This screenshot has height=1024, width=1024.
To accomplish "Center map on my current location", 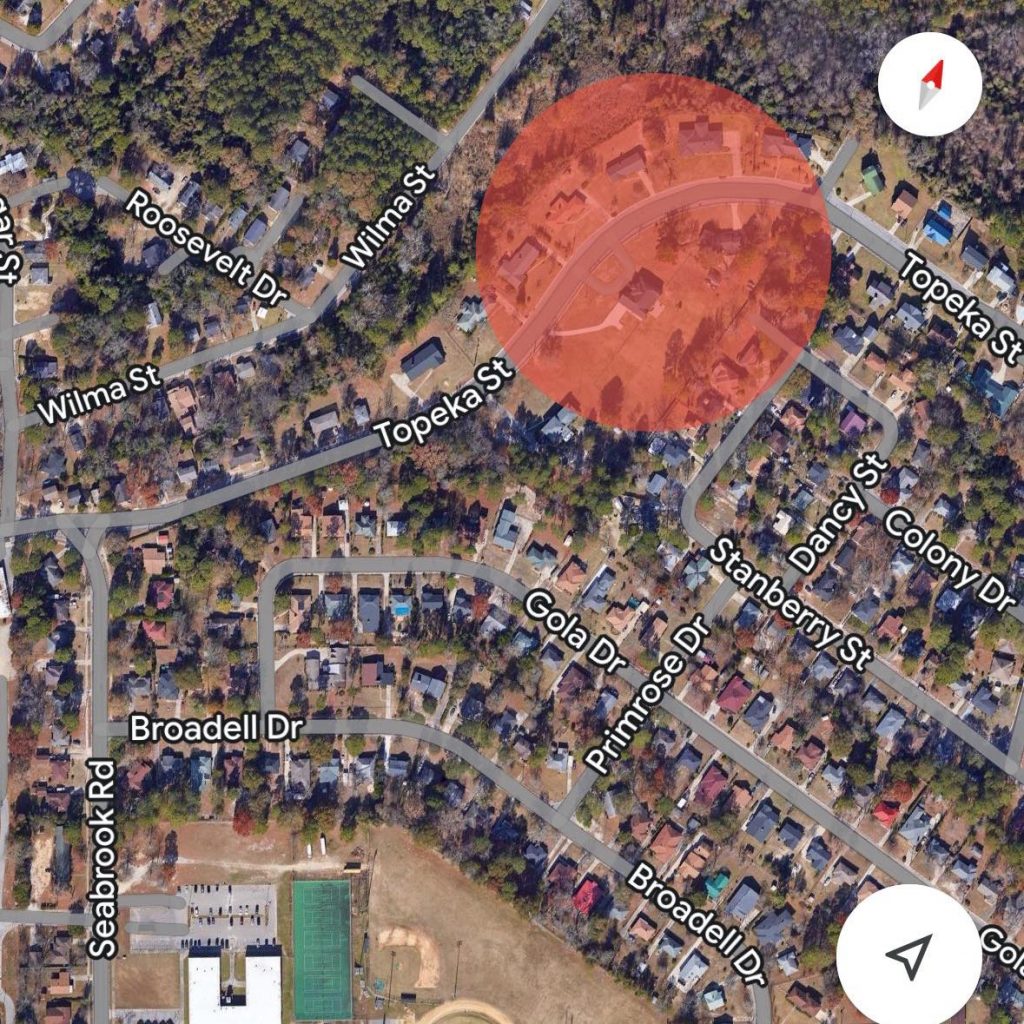I will (x=908, y=956).
